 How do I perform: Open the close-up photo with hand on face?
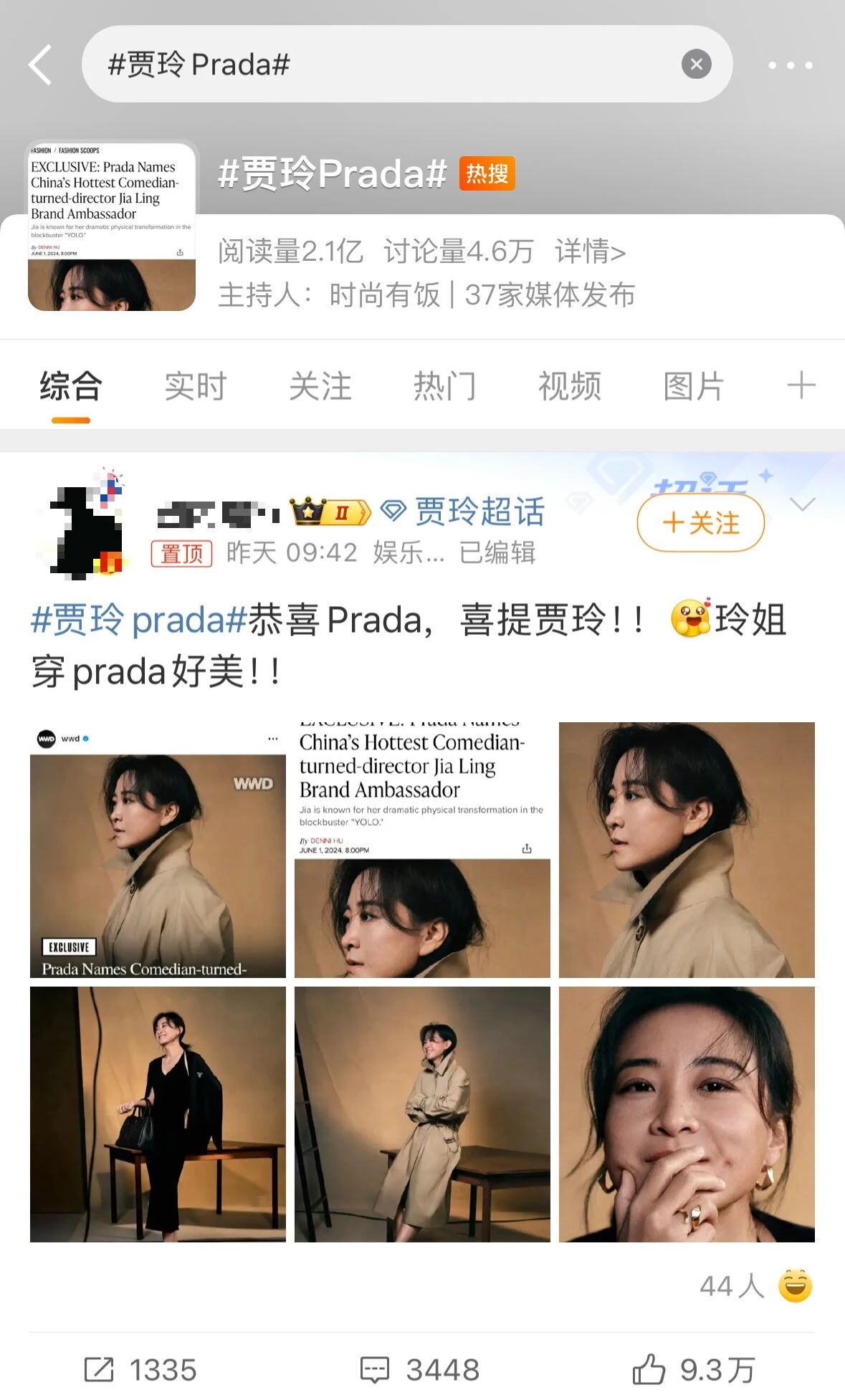(687, 1114)
